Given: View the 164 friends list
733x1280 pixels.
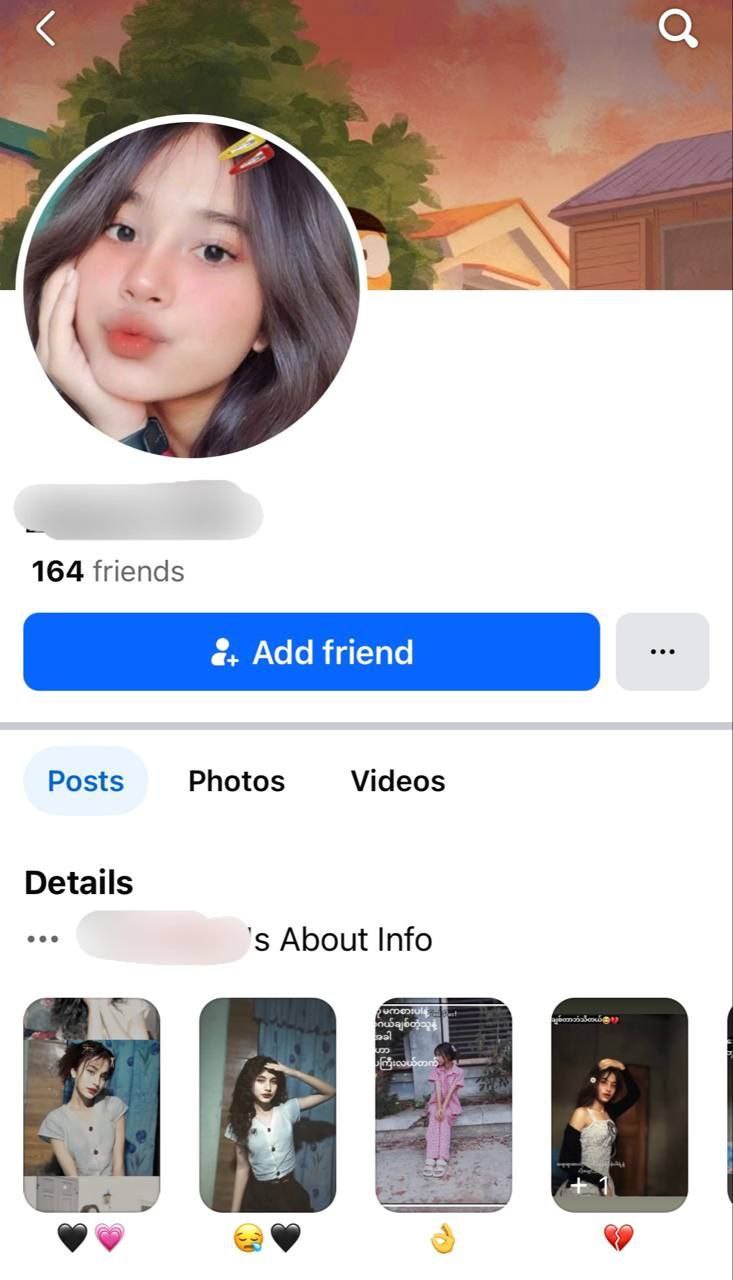Looking at the screenshot, I should (108, 571).
